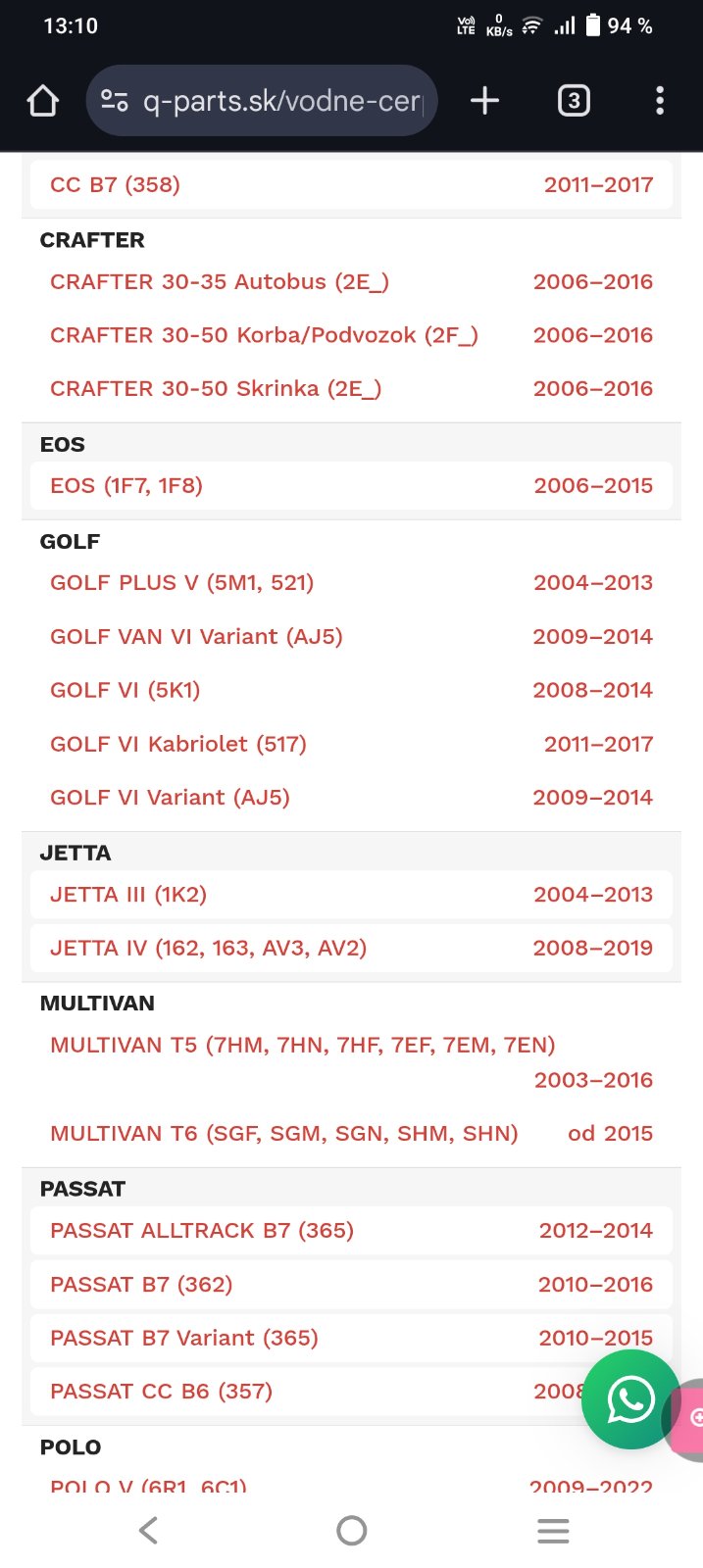Image resolution: width=703 pixels, height=1568 pixels.
Task: Open CRAFTER 30-50 Korba/Podvozok (2F_)
Action: (264, 335)
